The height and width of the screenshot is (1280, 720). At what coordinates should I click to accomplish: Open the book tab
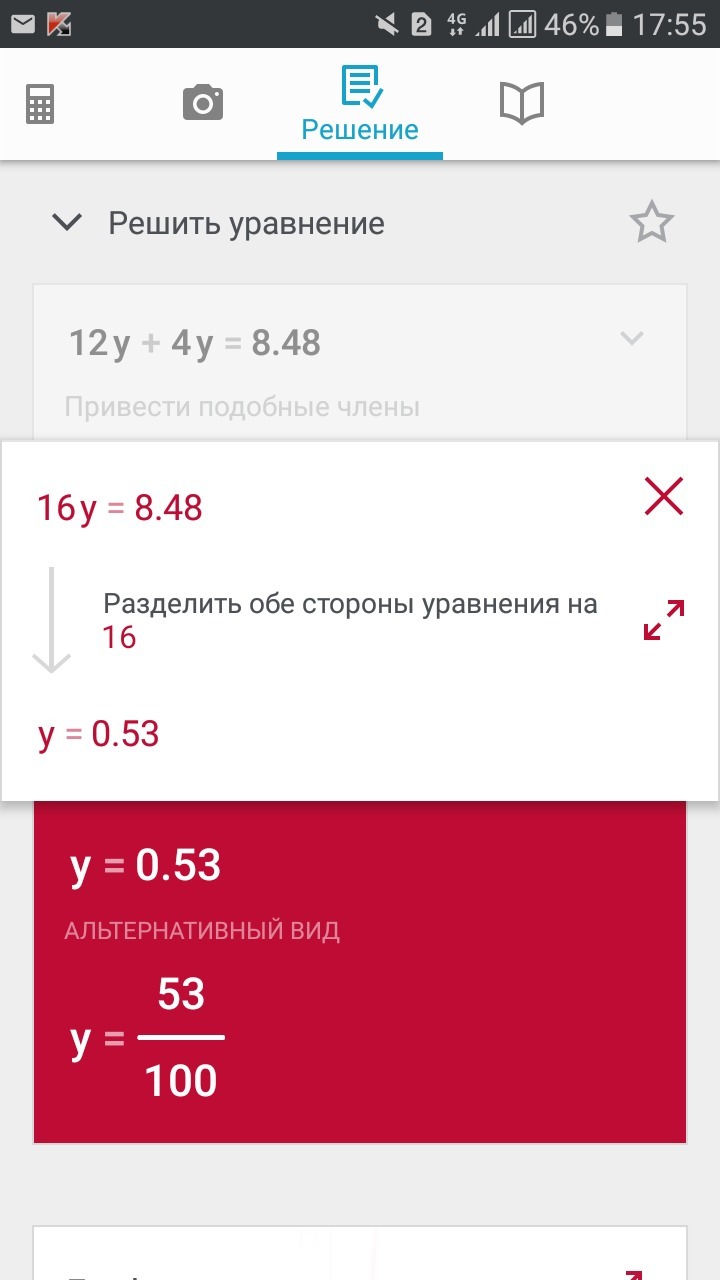click(521, 103)
